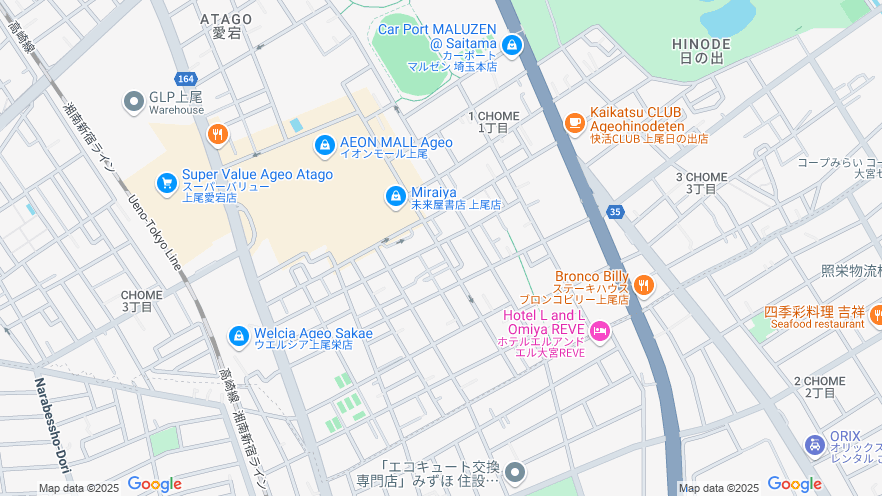Tap the unlabeled restaurant pin near GLP上尾
The image size is (882, 496).
pyautogui.click(x=217, y=133)
